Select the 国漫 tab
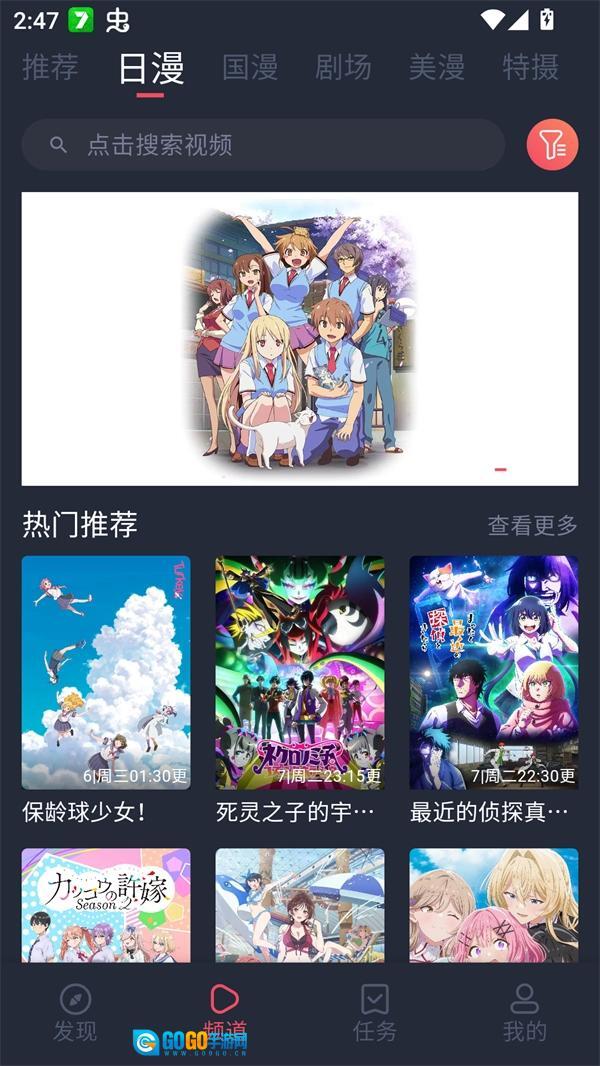 click(x=250, y=67)
